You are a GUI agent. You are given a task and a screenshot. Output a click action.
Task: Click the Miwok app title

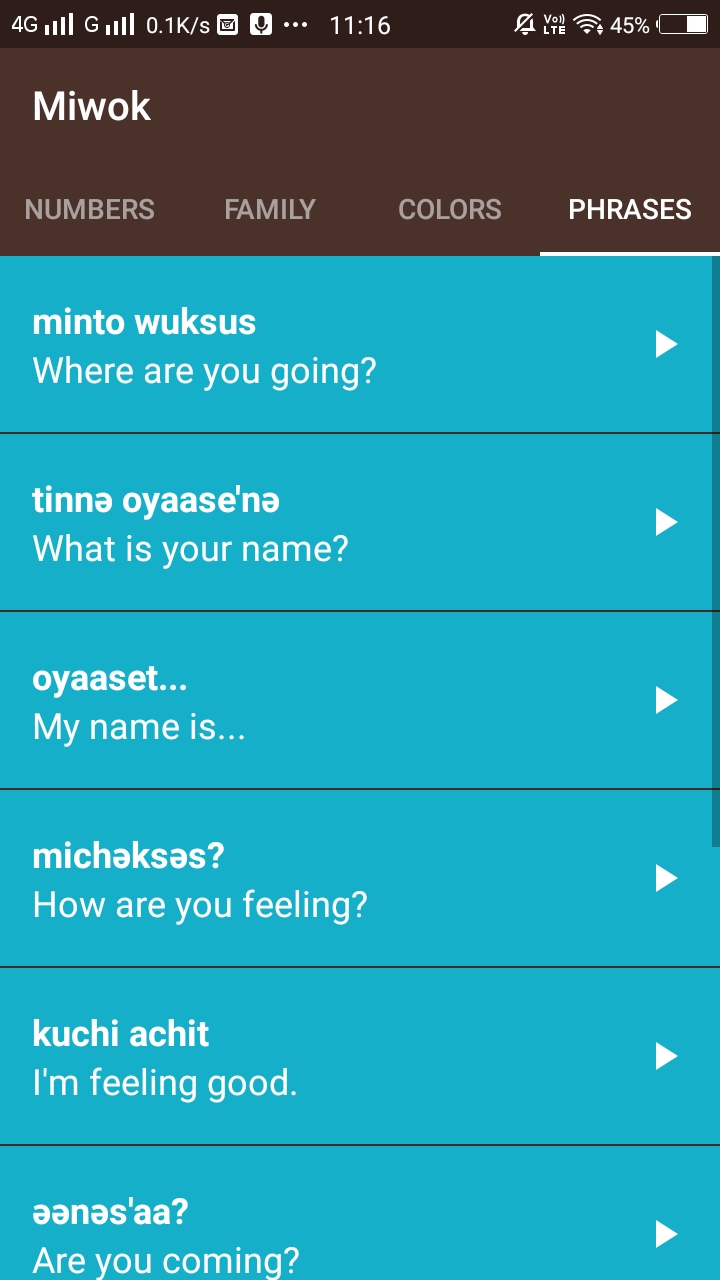pyautogui.click(x=91, y=105)
